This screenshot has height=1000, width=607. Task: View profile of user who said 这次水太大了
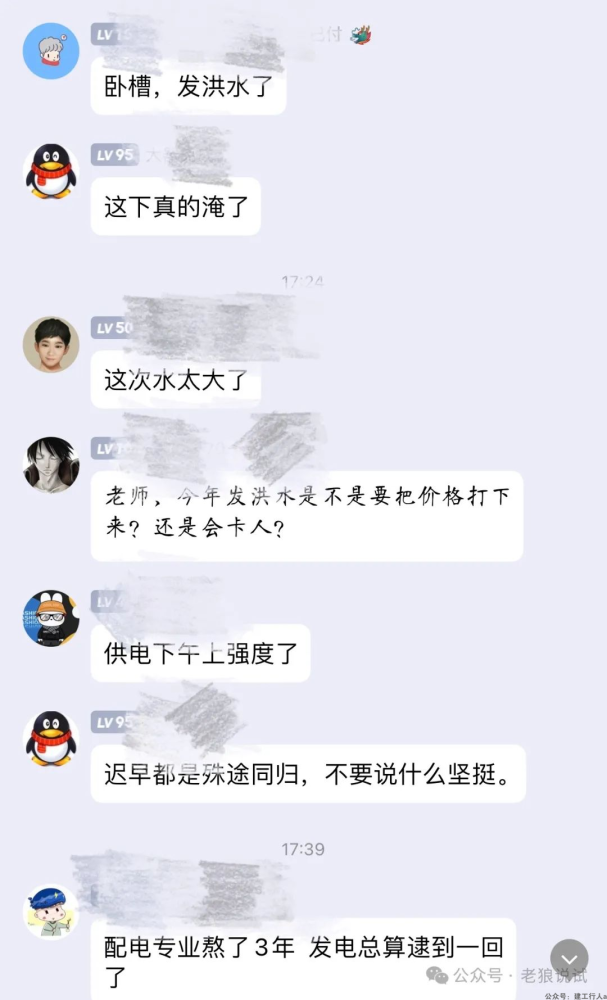point(51,345)
